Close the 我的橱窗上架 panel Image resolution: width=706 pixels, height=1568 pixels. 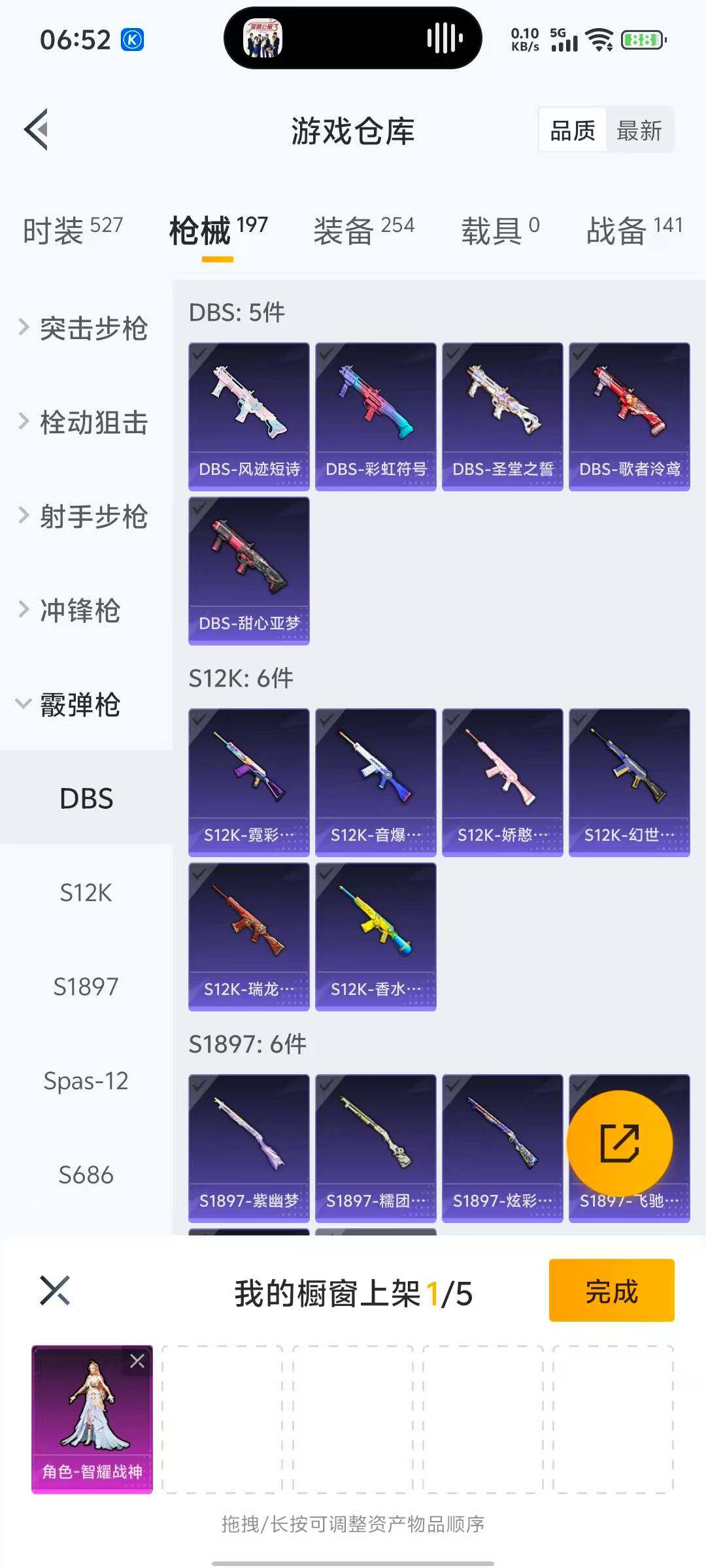coord(55,1290)
